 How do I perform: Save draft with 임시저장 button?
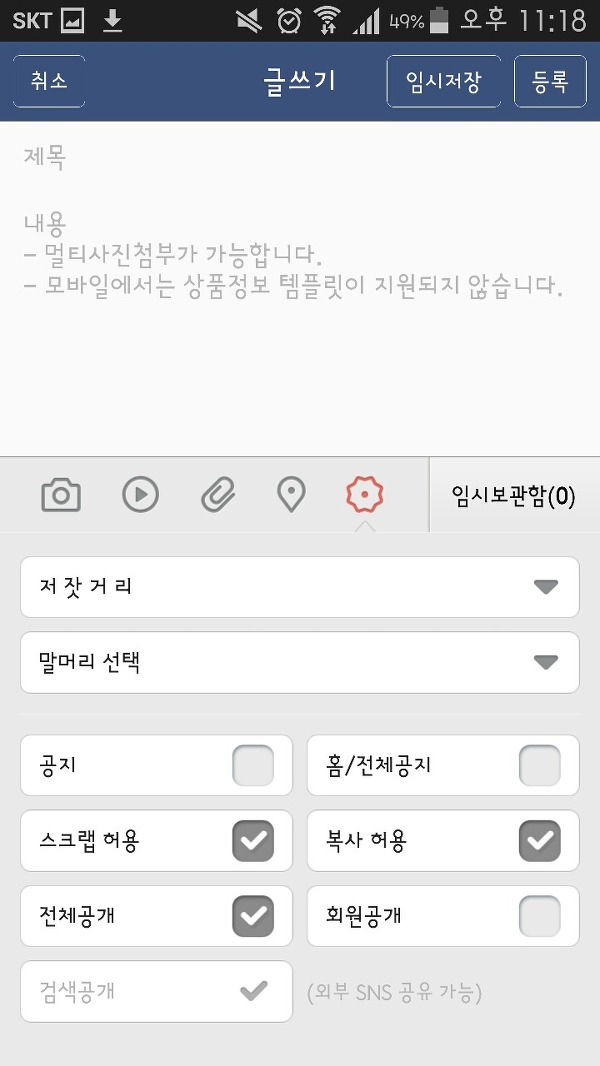[x=443, y=81]
